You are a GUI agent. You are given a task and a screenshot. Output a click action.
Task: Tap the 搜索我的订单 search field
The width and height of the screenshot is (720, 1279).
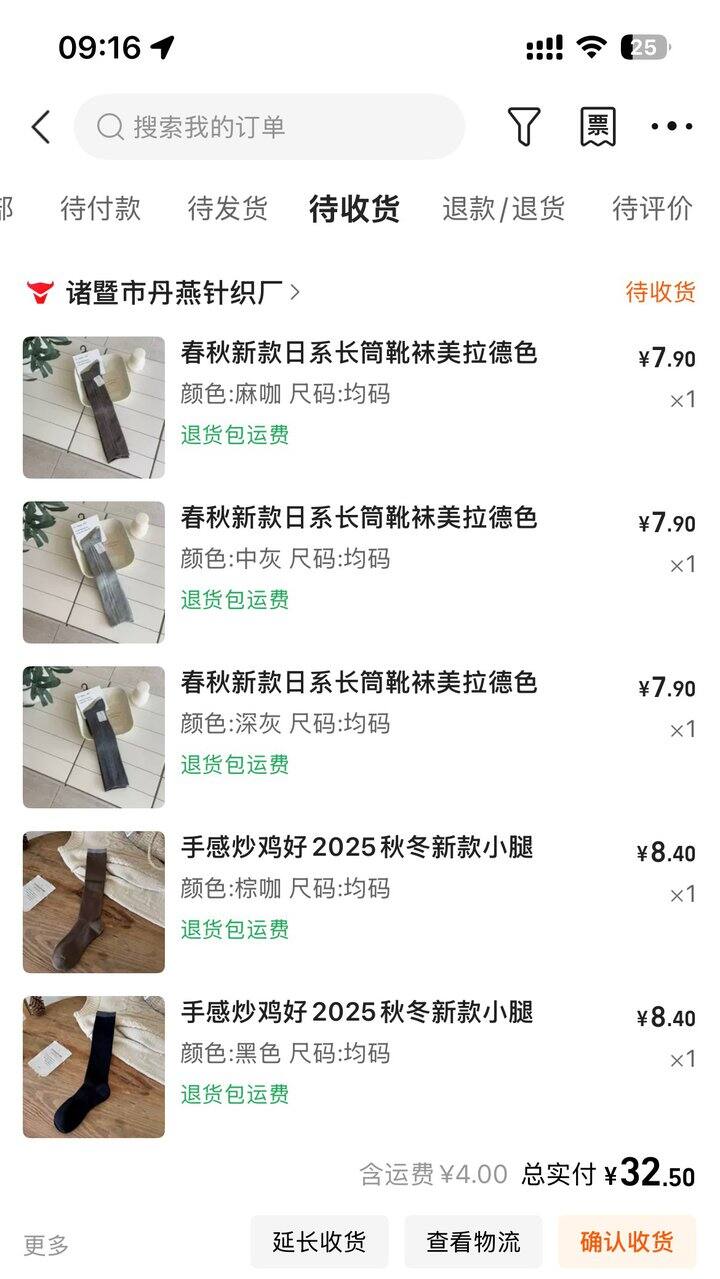click(x=270, y=127)
